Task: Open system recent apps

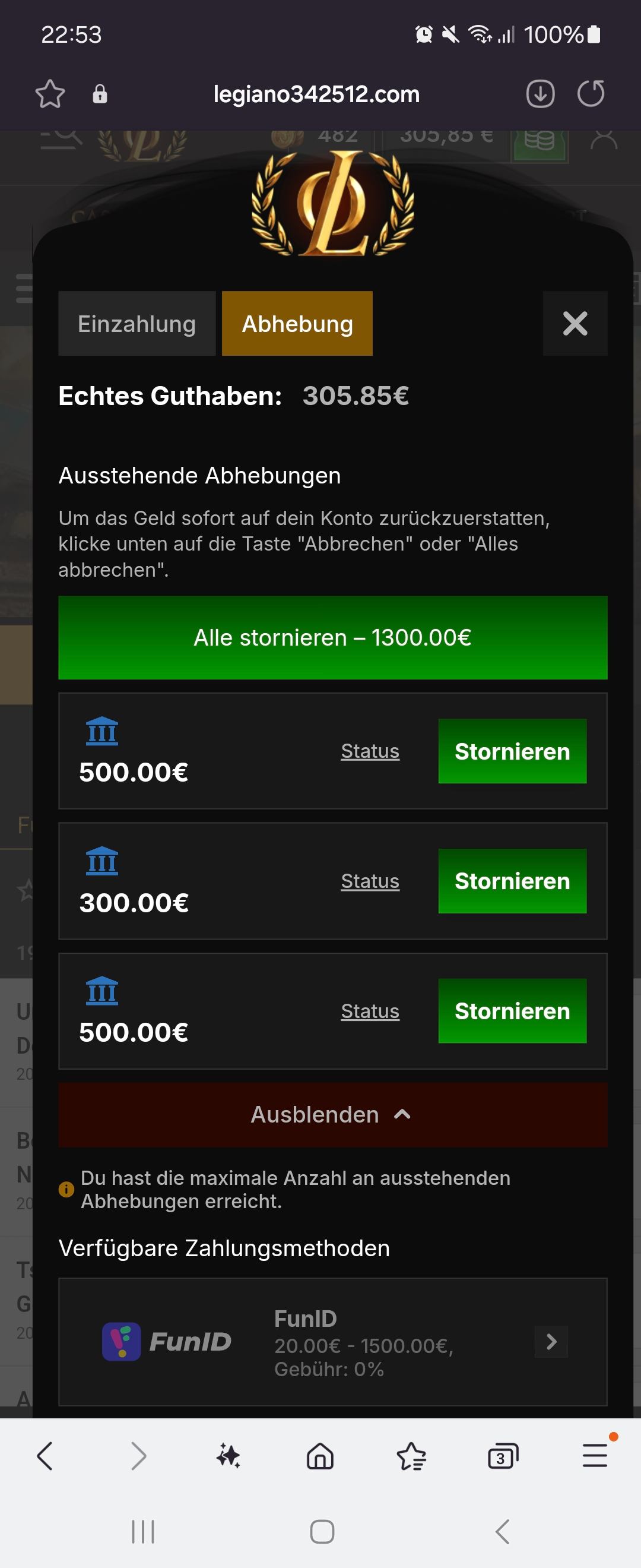Action: point(144,1532)
